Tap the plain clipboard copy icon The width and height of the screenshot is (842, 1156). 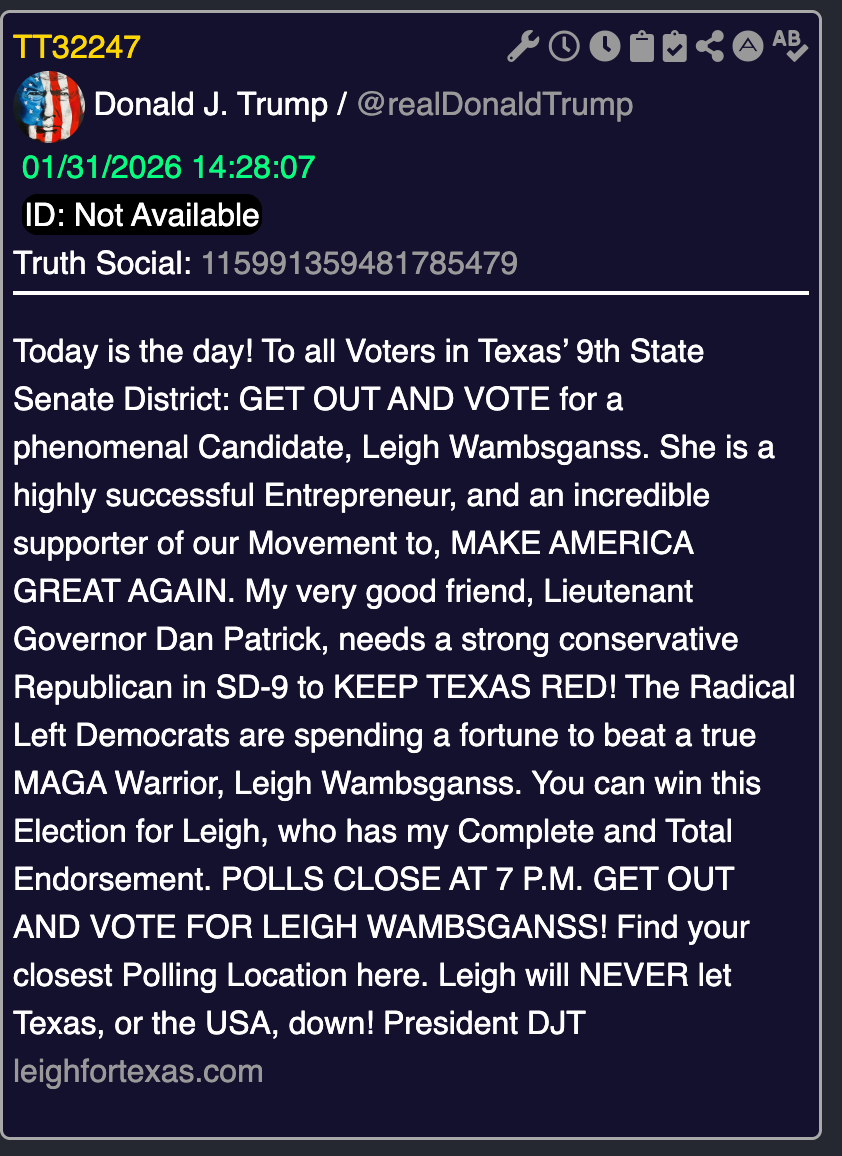(x=642, y=46)
